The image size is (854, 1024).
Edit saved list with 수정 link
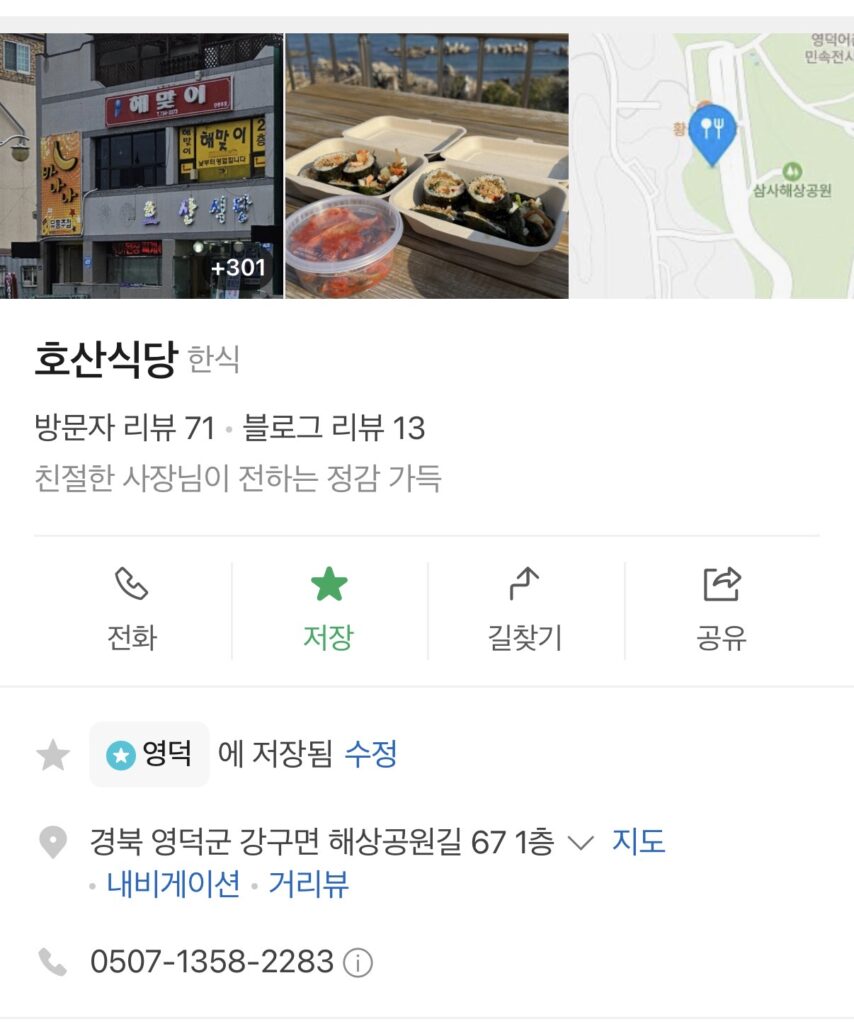pos(371,754)
